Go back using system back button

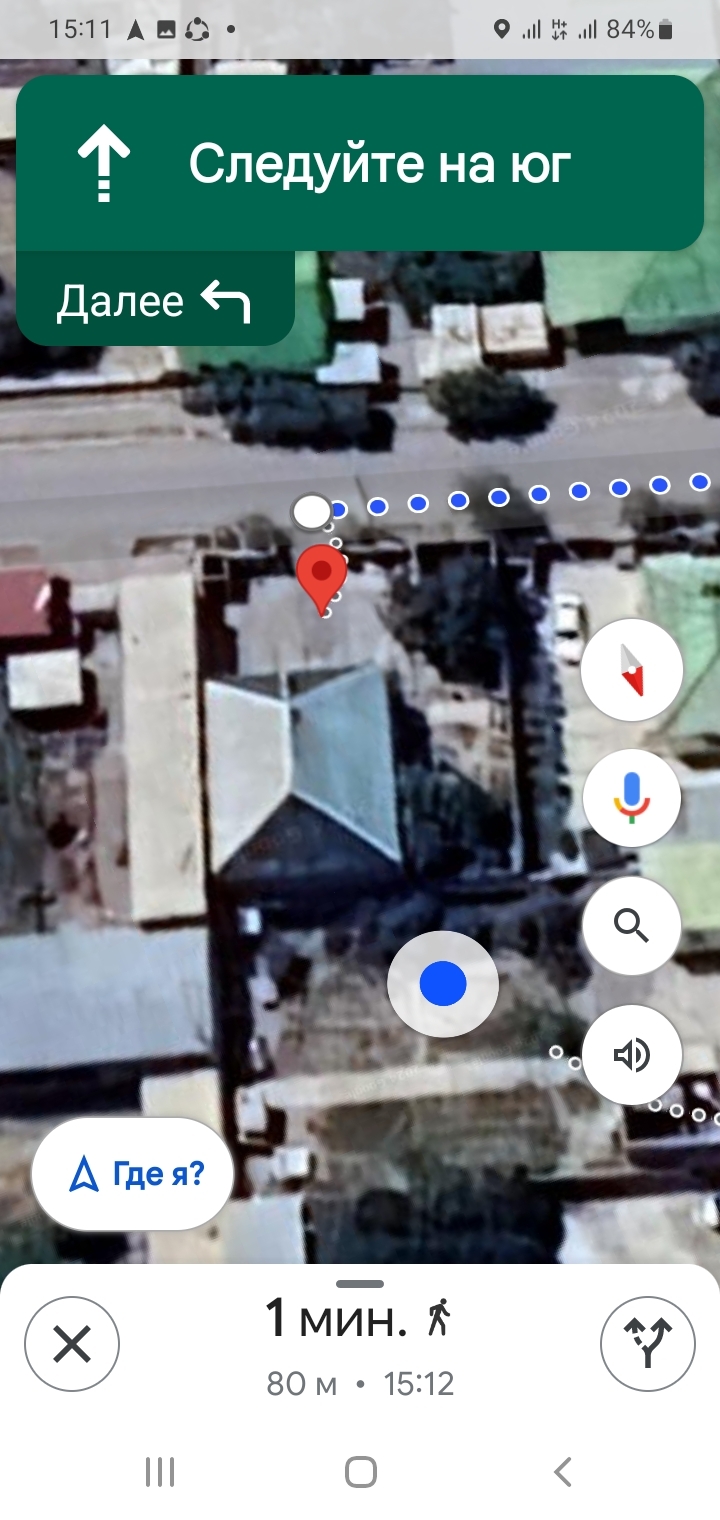click(562, 1471)
